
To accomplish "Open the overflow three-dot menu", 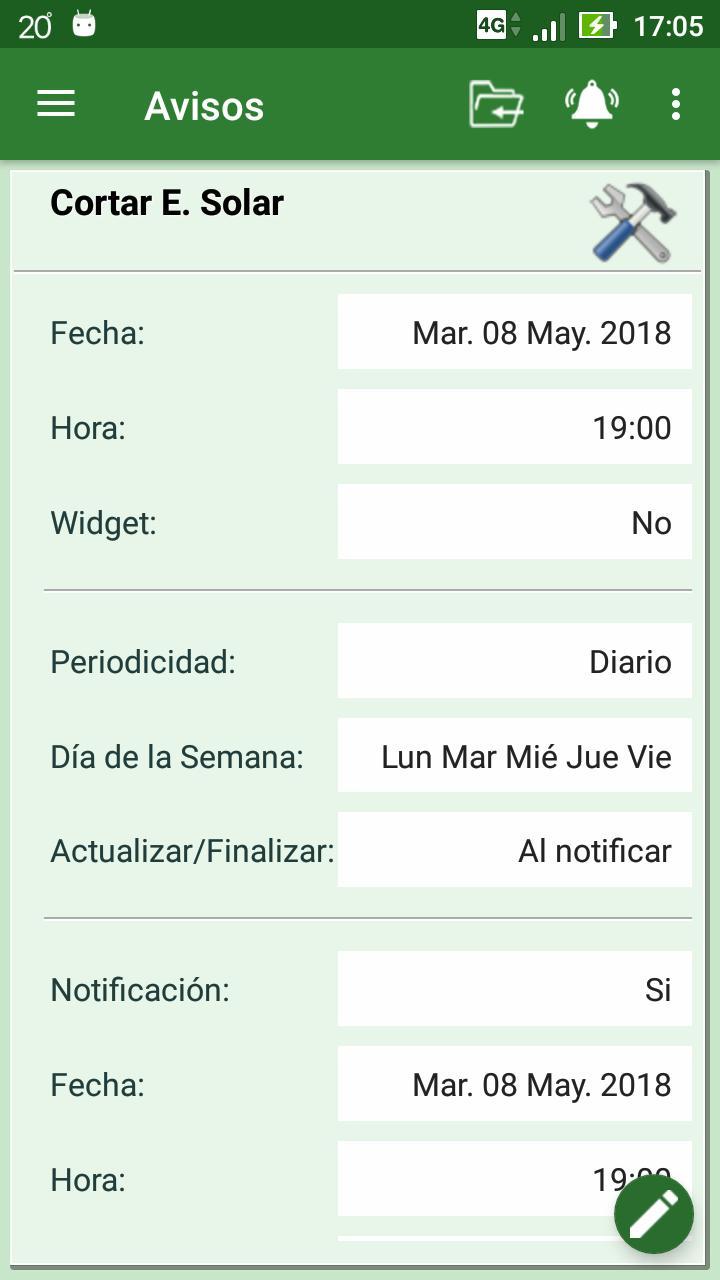I will point(676,103).
